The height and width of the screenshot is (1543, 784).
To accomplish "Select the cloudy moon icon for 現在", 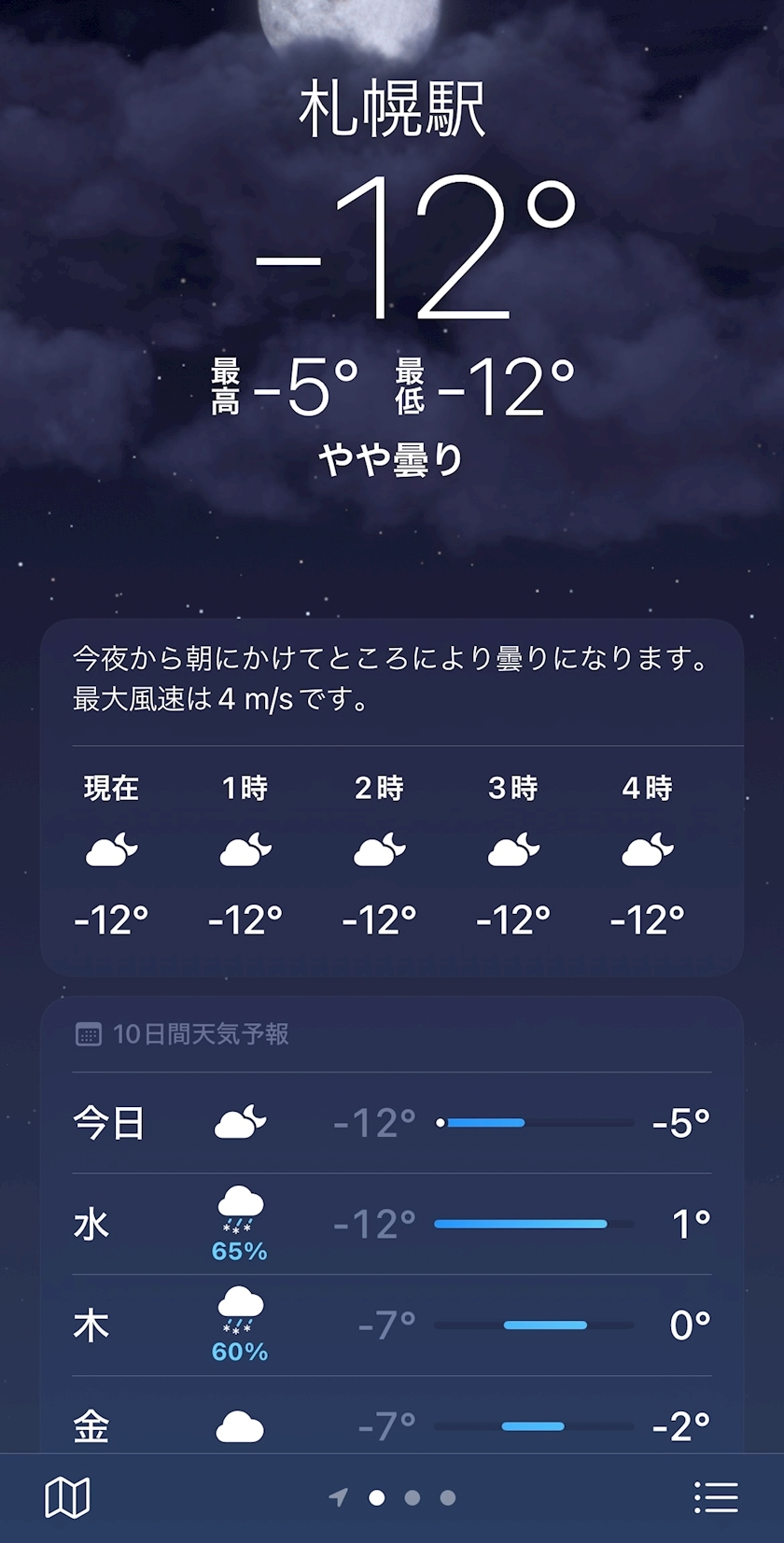I will click(x=109, y=849).
